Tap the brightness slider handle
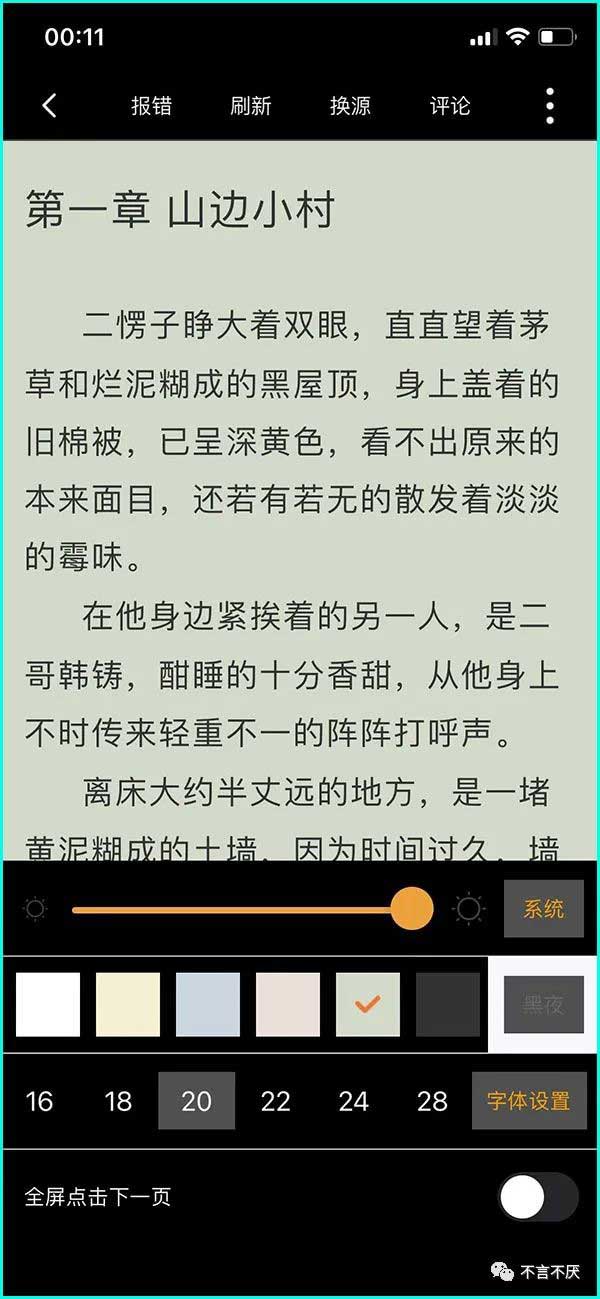 tap(411, 908)
